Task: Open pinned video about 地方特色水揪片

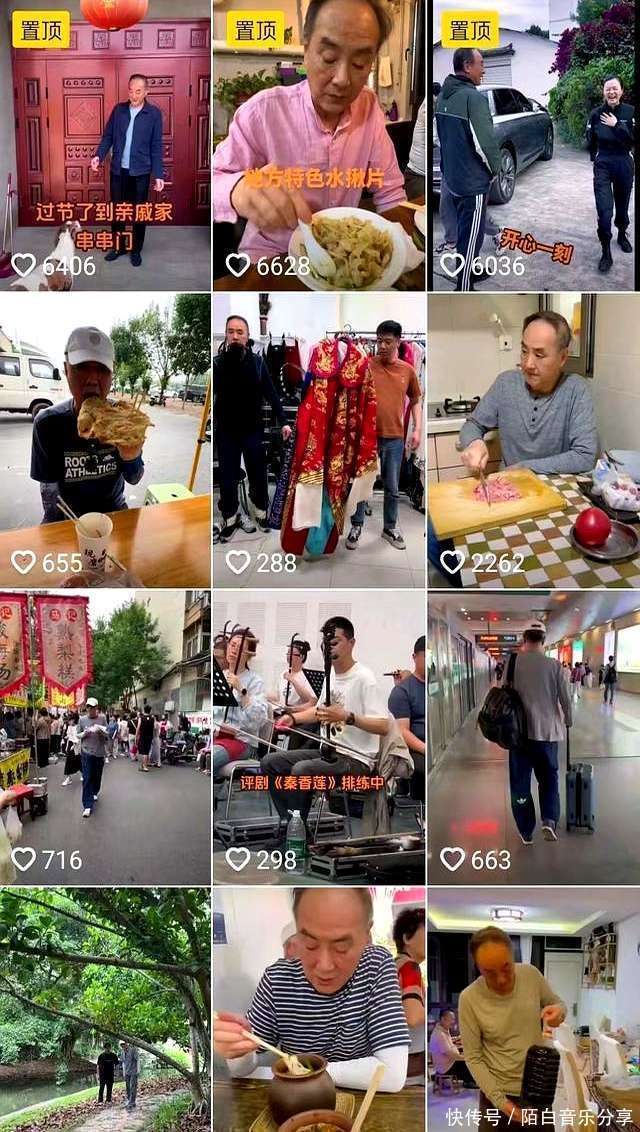Action: coord(319,145)
